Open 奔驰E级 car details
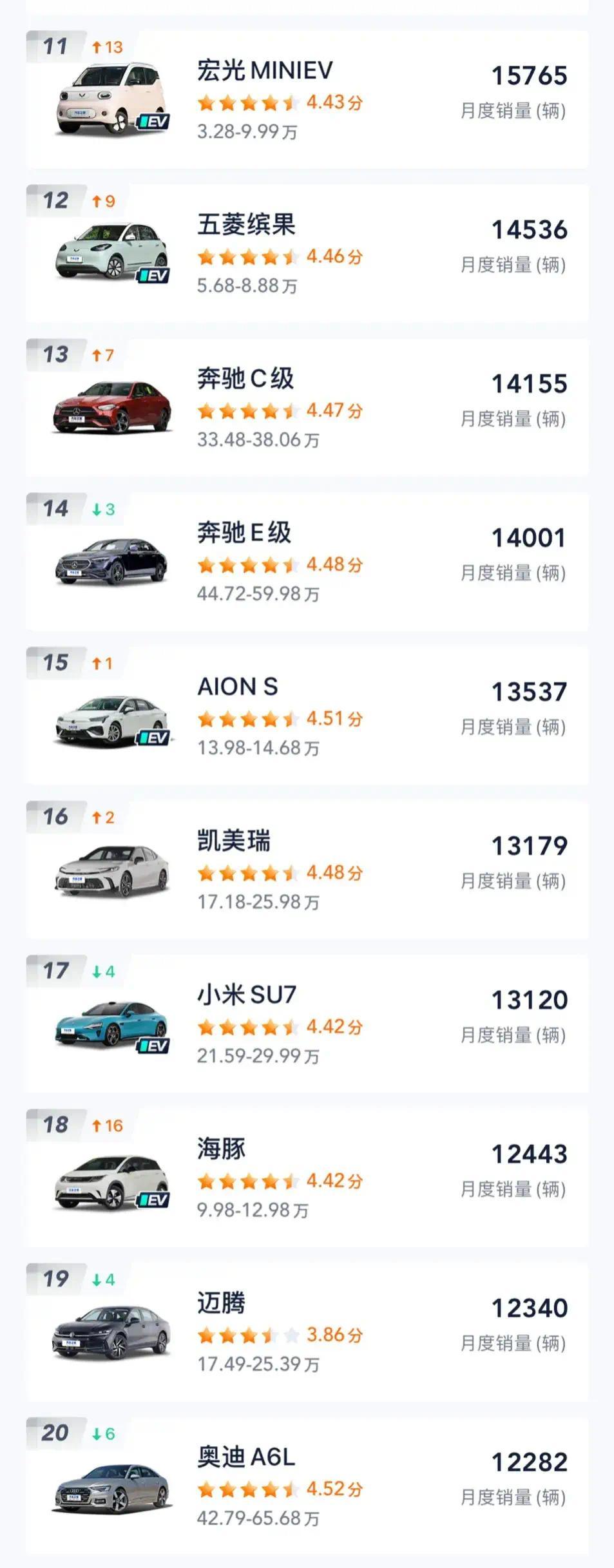 pos(307,562)
